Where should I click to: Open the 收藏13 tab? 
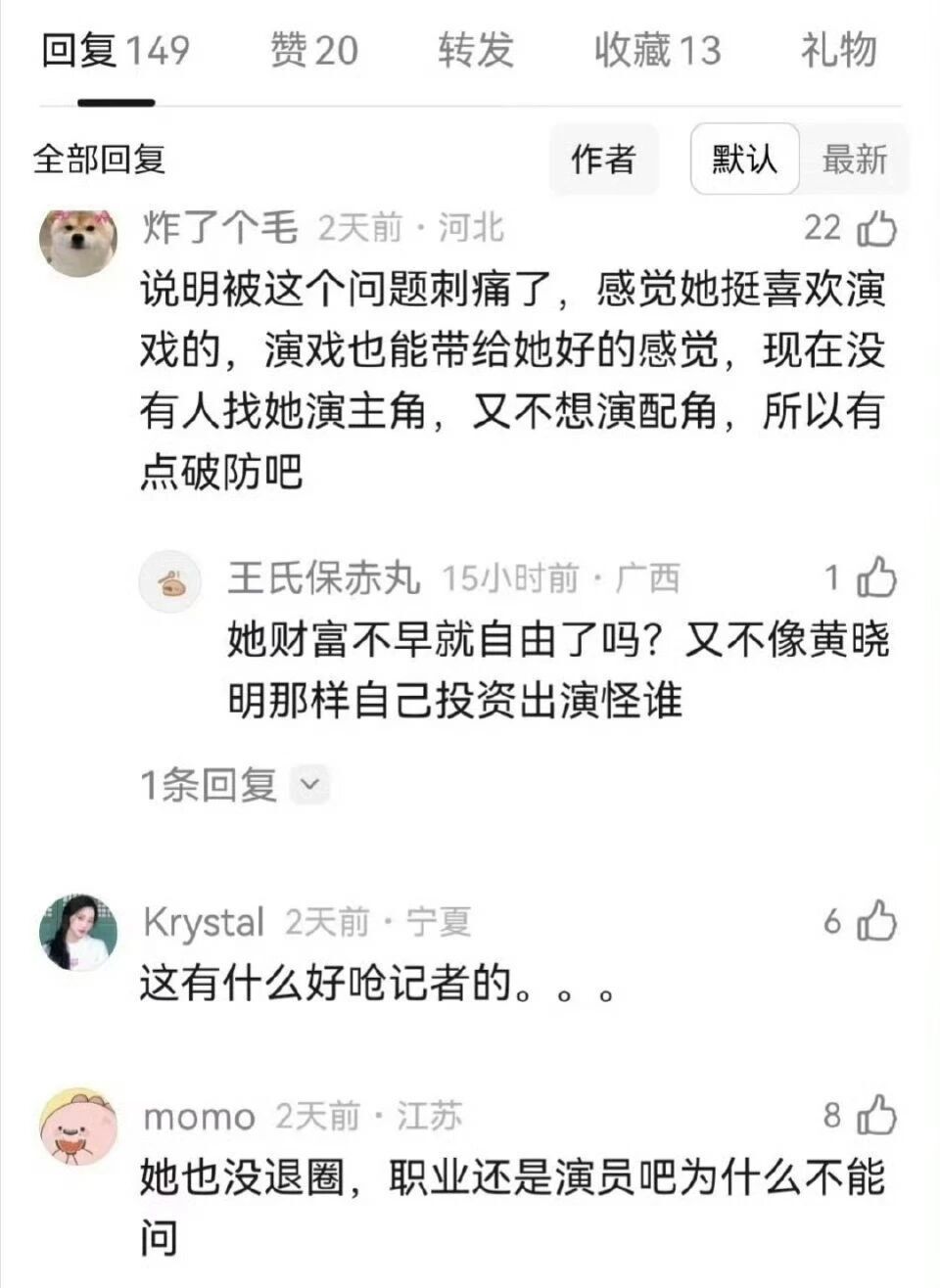[x=655, y=50]
